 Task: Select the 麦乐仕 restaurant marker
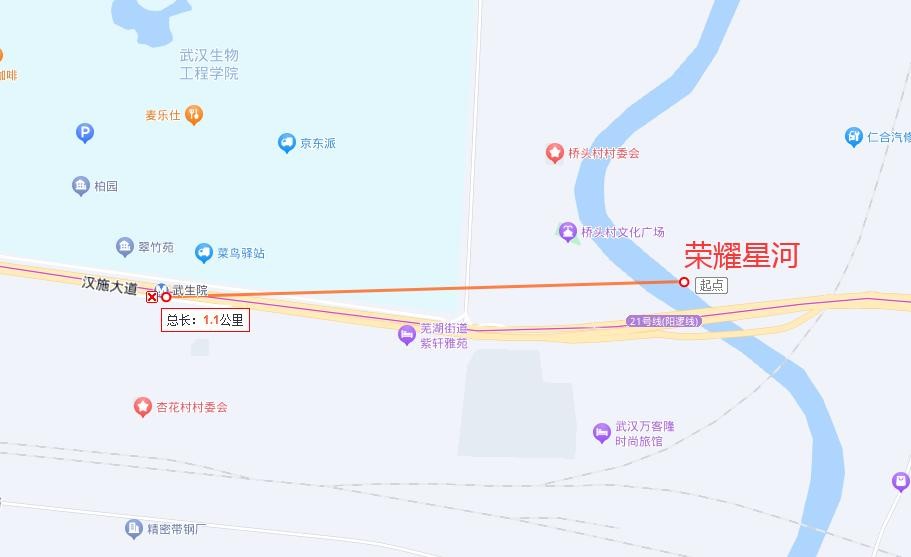pos(194,115)
